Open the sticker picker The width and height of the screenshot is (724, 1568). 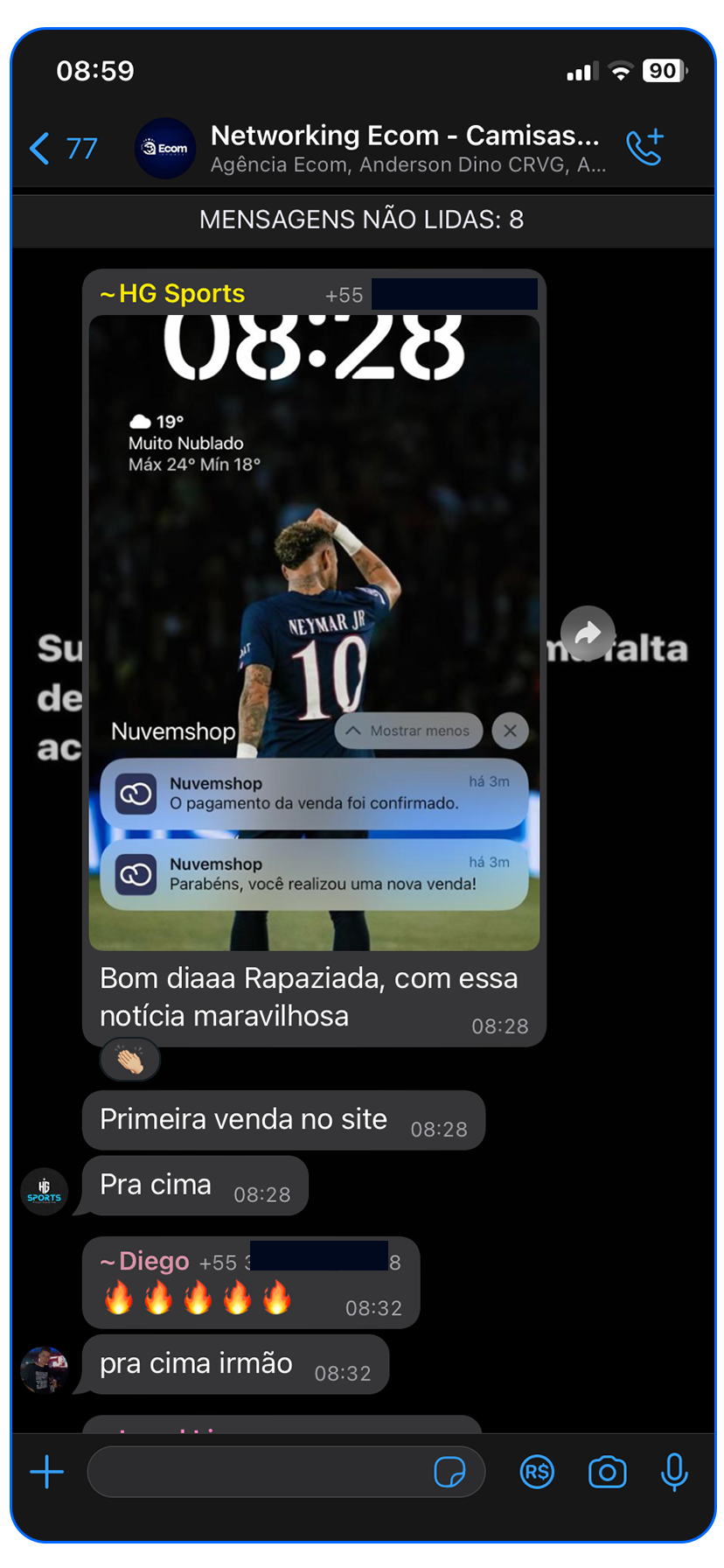449,1472
